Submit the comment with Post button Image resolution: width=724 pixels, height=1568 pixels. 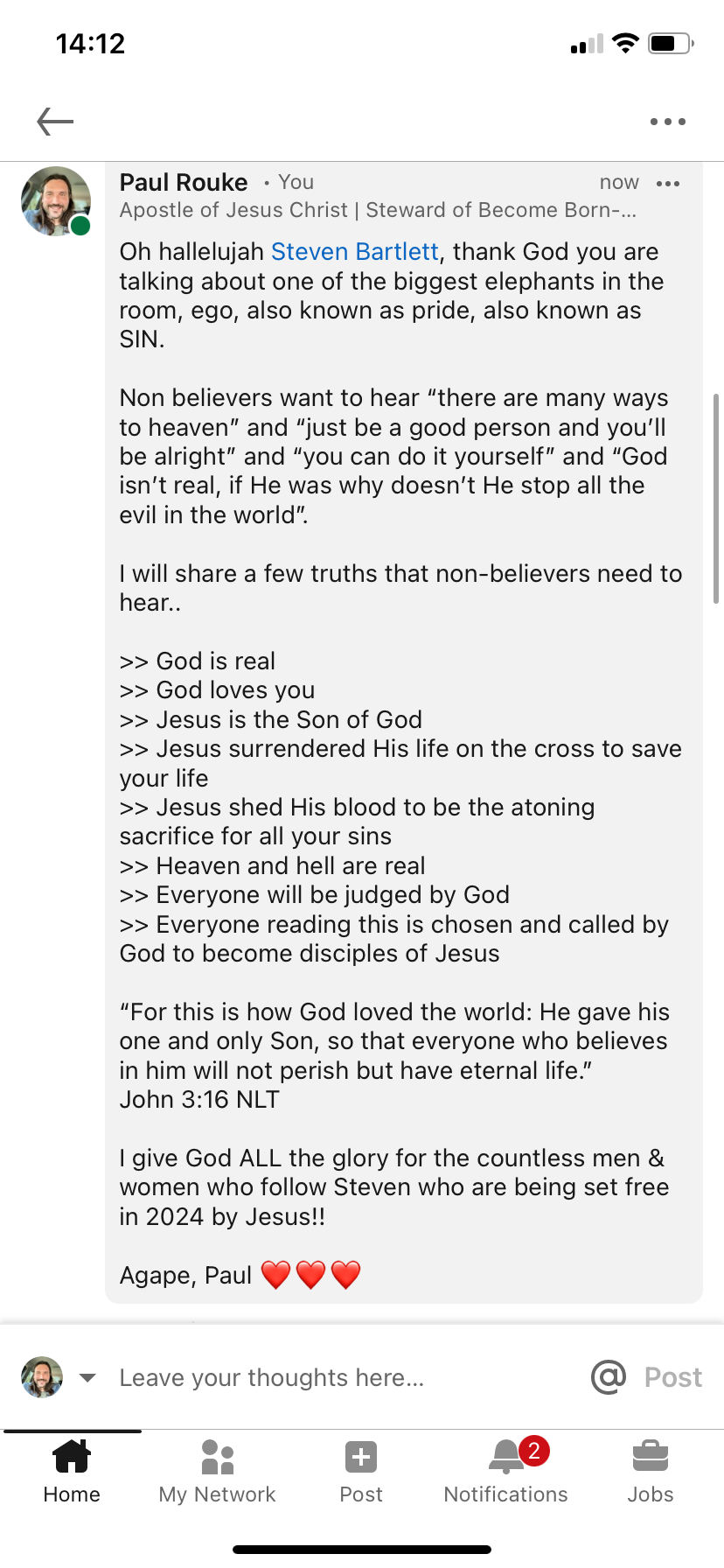coord(672,1377)
